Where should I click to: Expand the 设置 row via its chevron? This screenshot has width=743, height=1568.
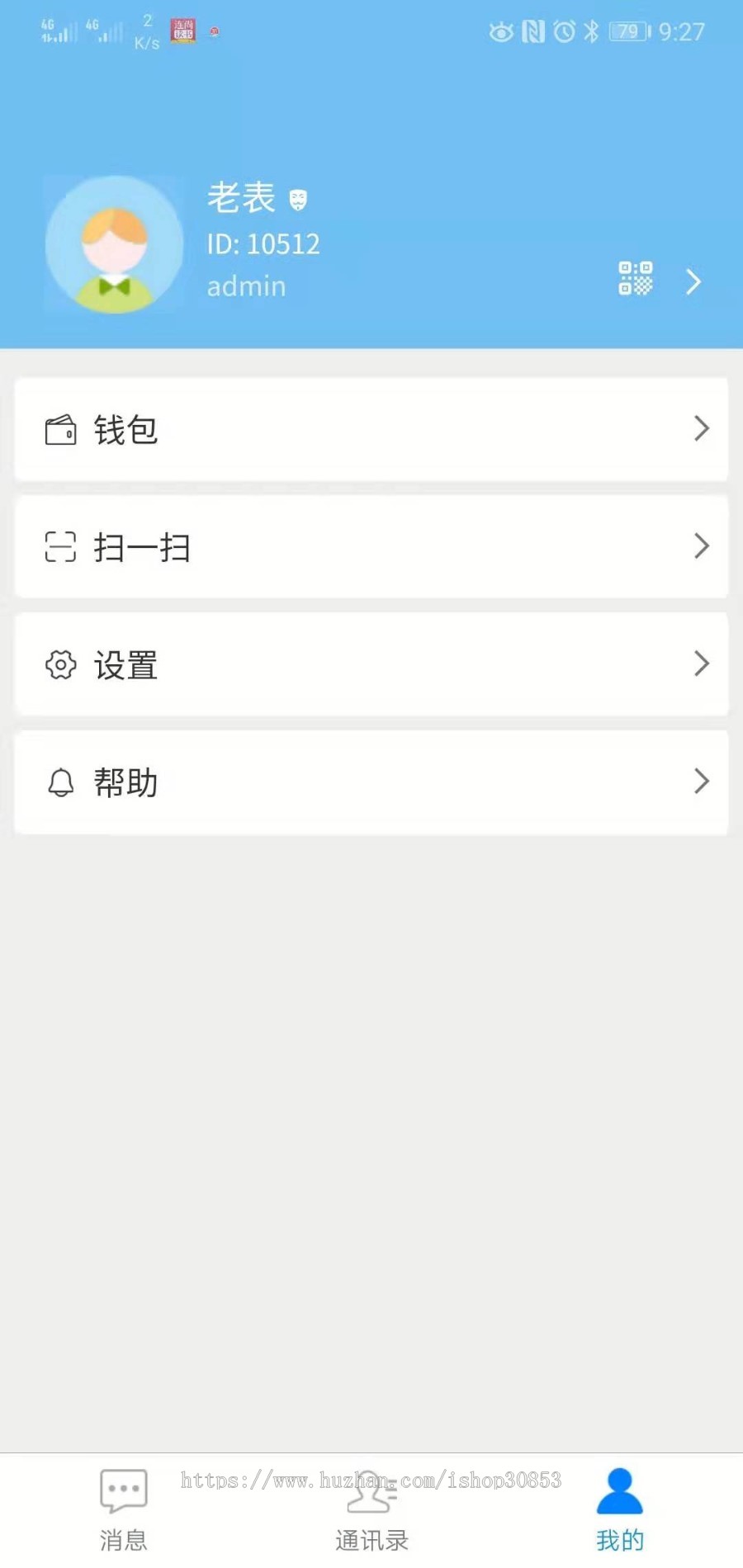click(x=703, y=664)
